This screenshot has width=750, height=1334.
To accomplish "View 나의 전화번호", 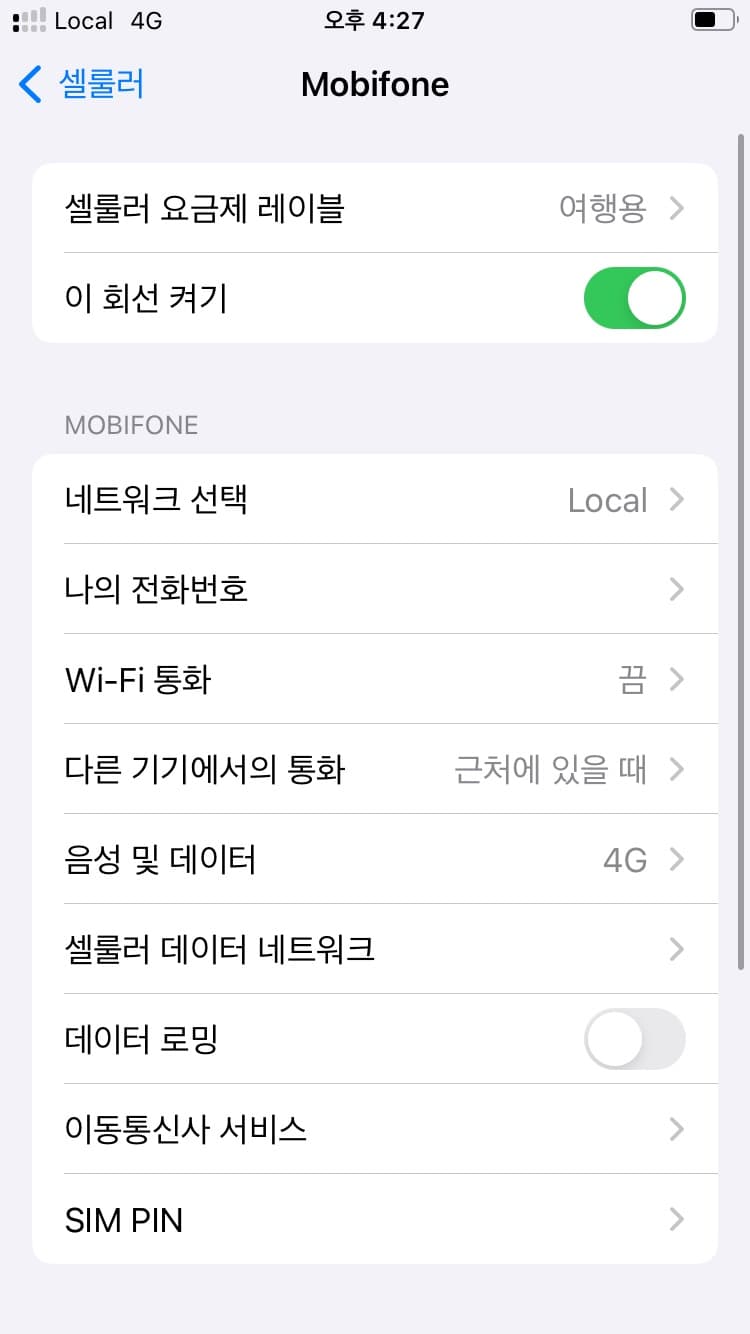I will coord(375,589).
